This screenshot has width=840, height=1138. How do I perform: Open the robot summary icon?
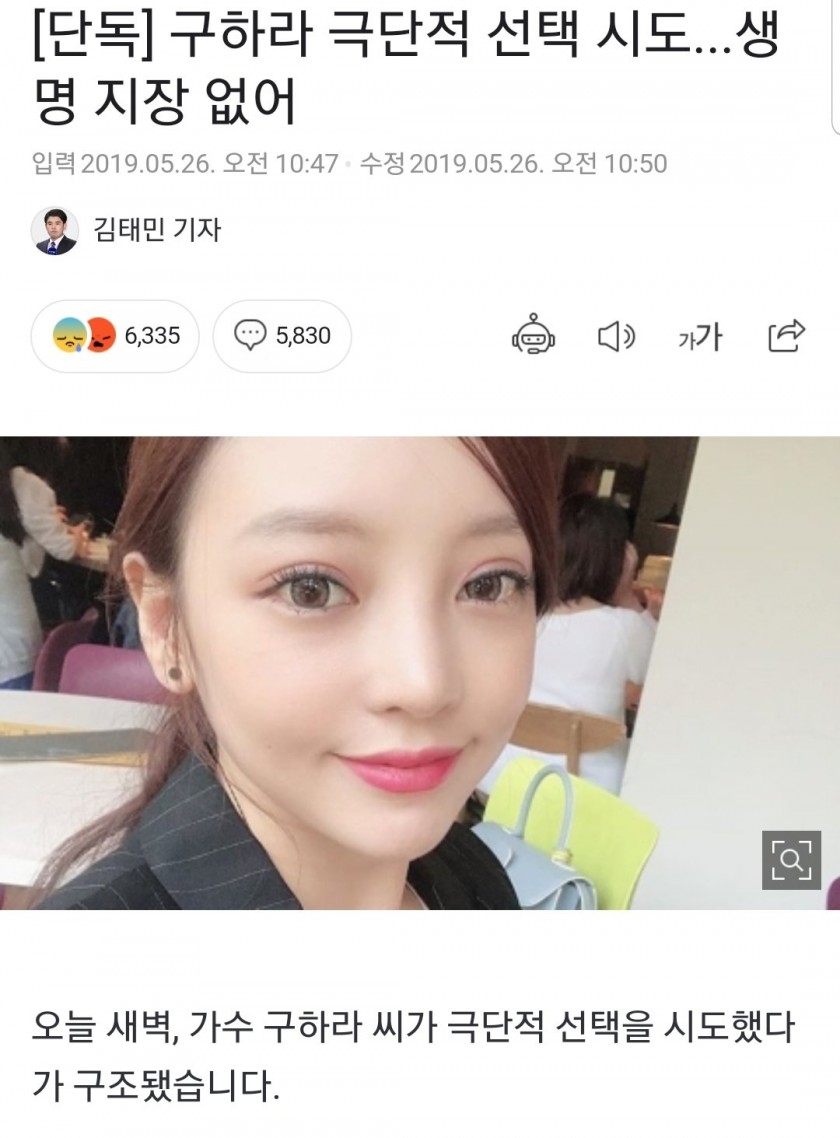tap(533, 337)
